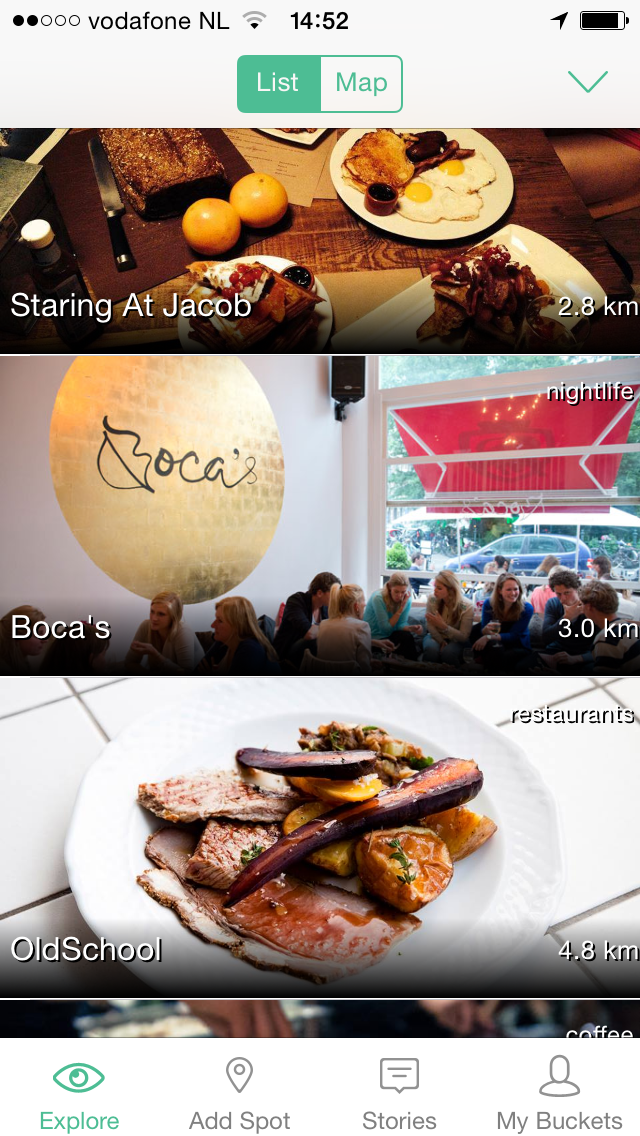Open the Staring At Jacob spot
The height and width of the screenshot is (1136, 640).
320,240
